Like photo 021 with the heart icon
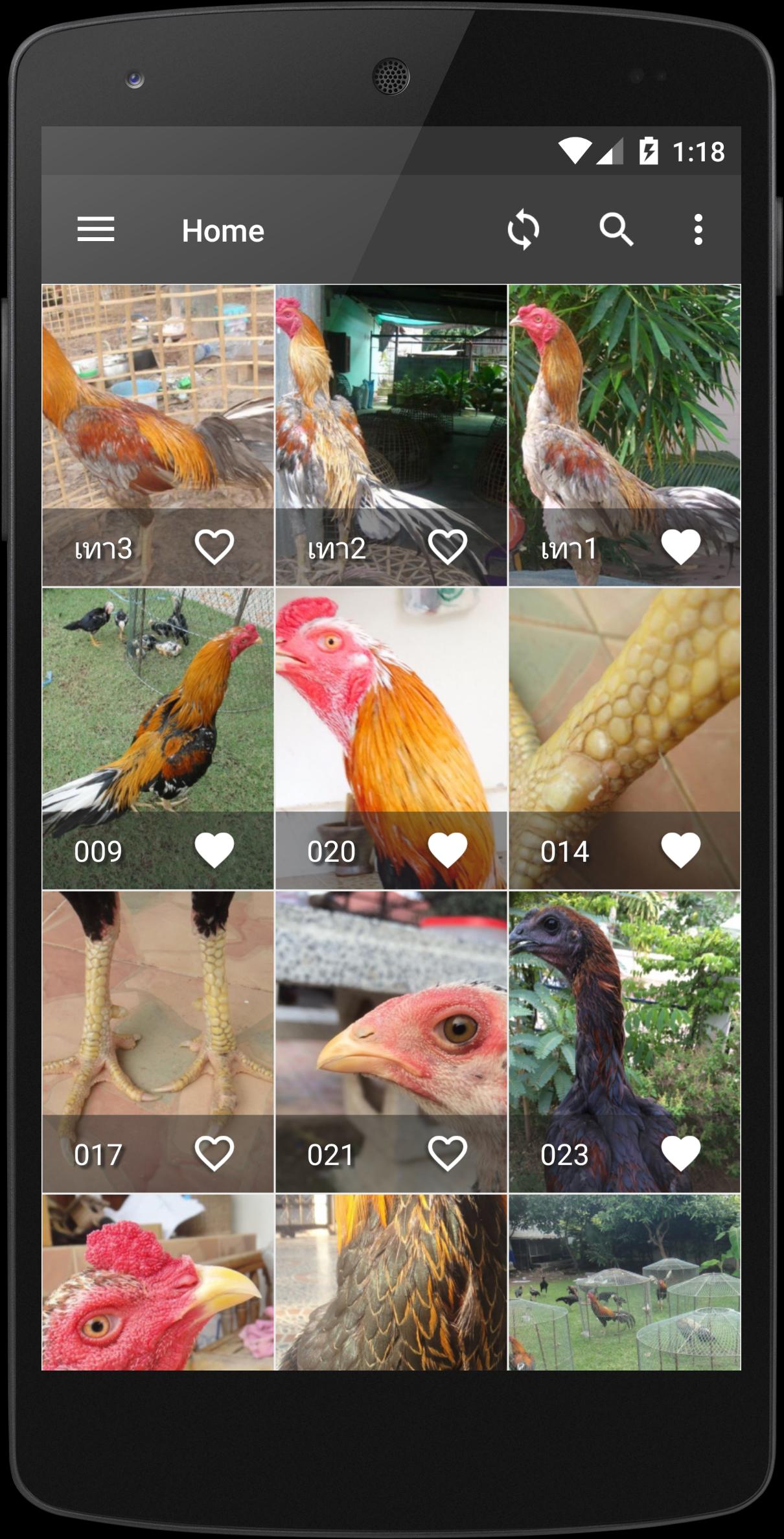This screenshot has width=784, height=1539. click(448, 1153)
